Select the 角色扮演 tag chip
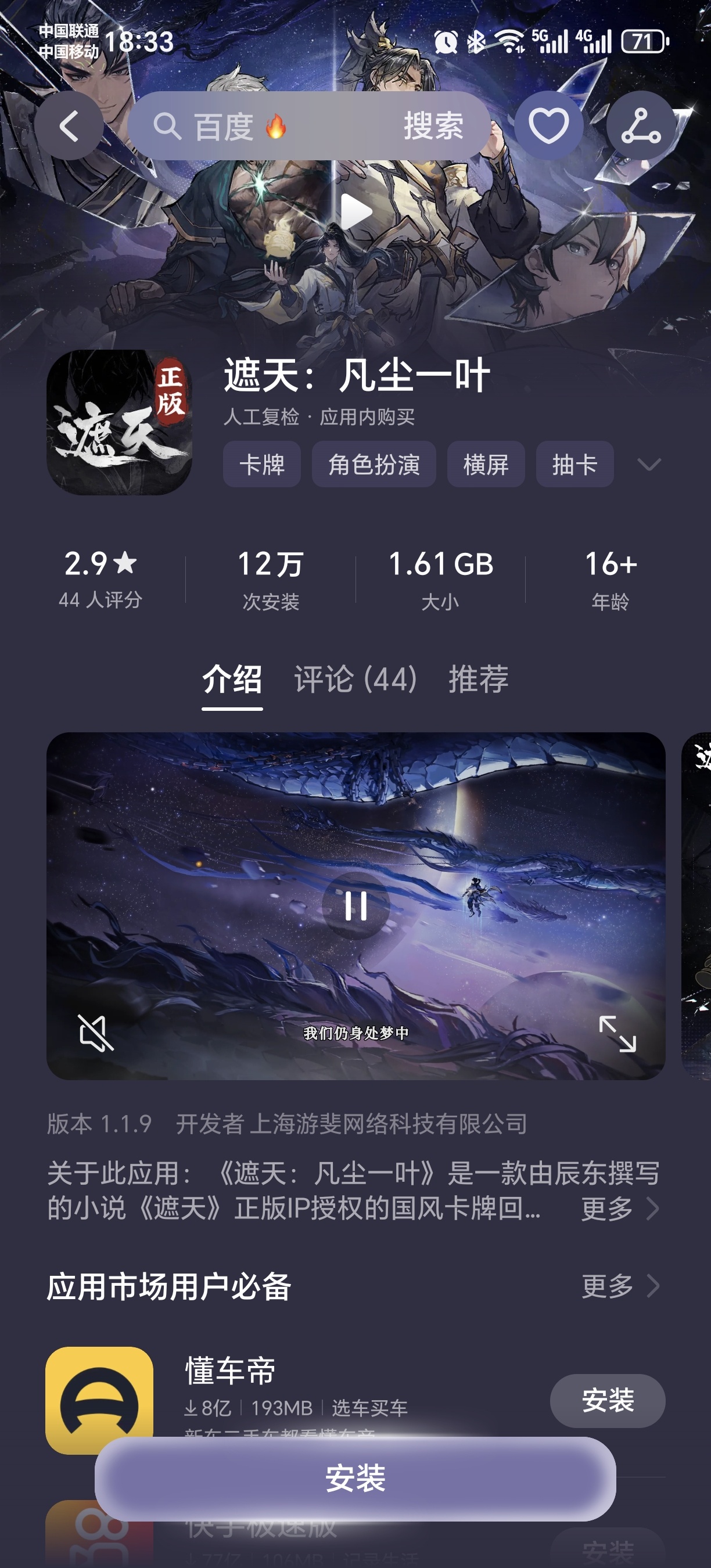 tap(374, 465)
